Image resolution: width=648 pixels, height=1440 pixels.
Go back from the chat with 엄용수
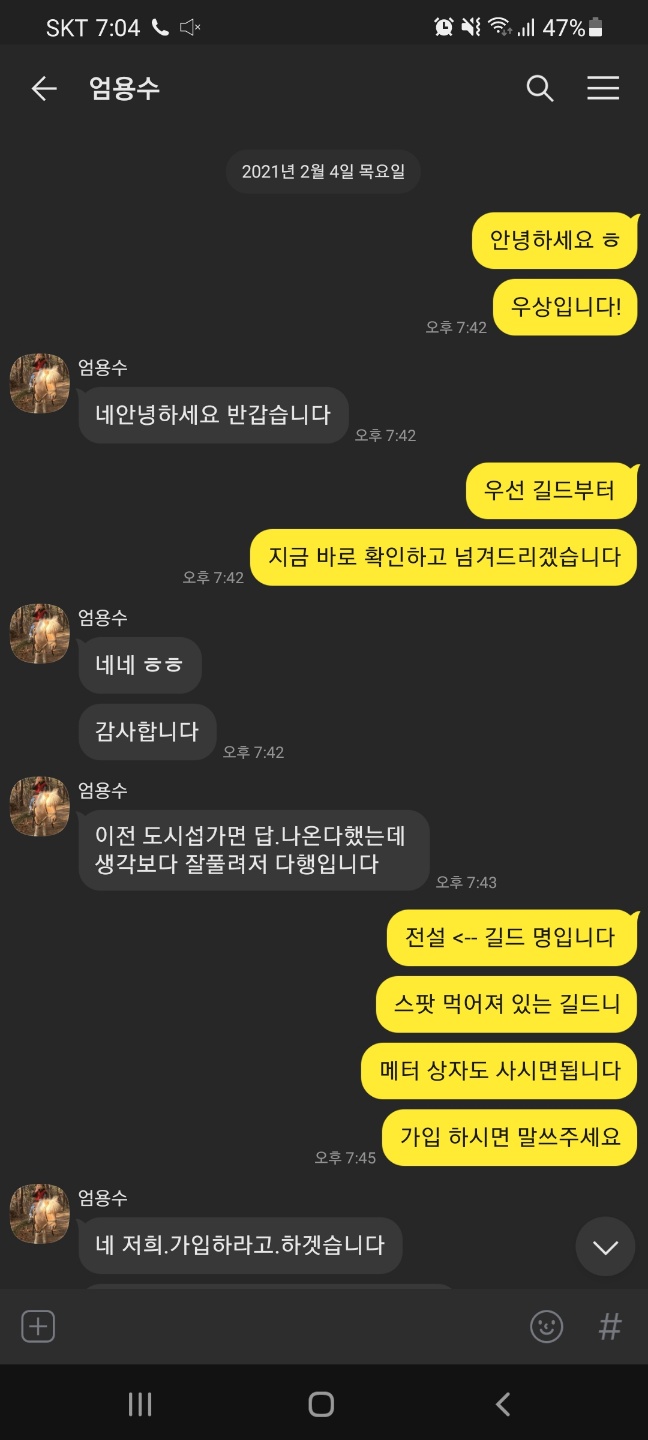pyautogui.click(x=44, y=89)
